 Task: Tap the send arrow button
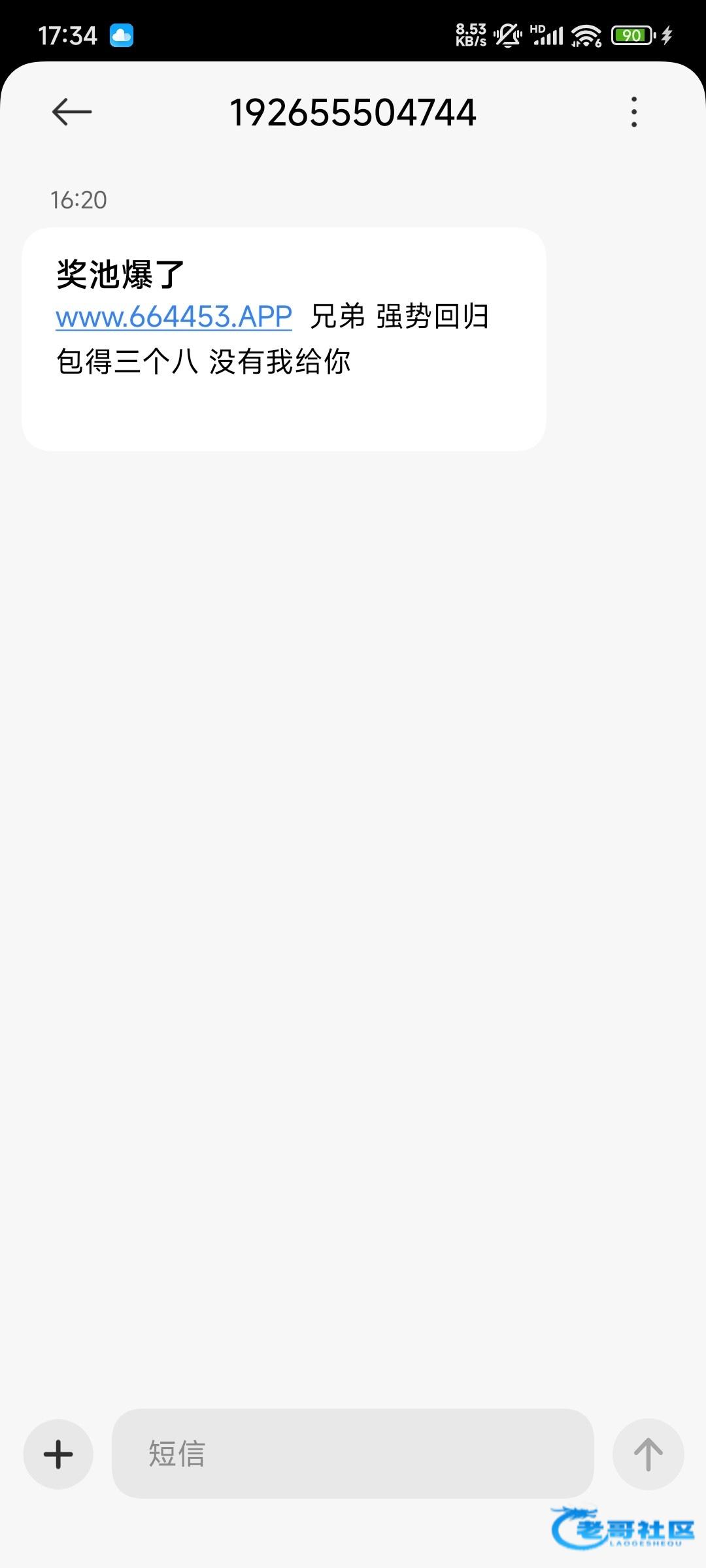(x=648, y=1454)
